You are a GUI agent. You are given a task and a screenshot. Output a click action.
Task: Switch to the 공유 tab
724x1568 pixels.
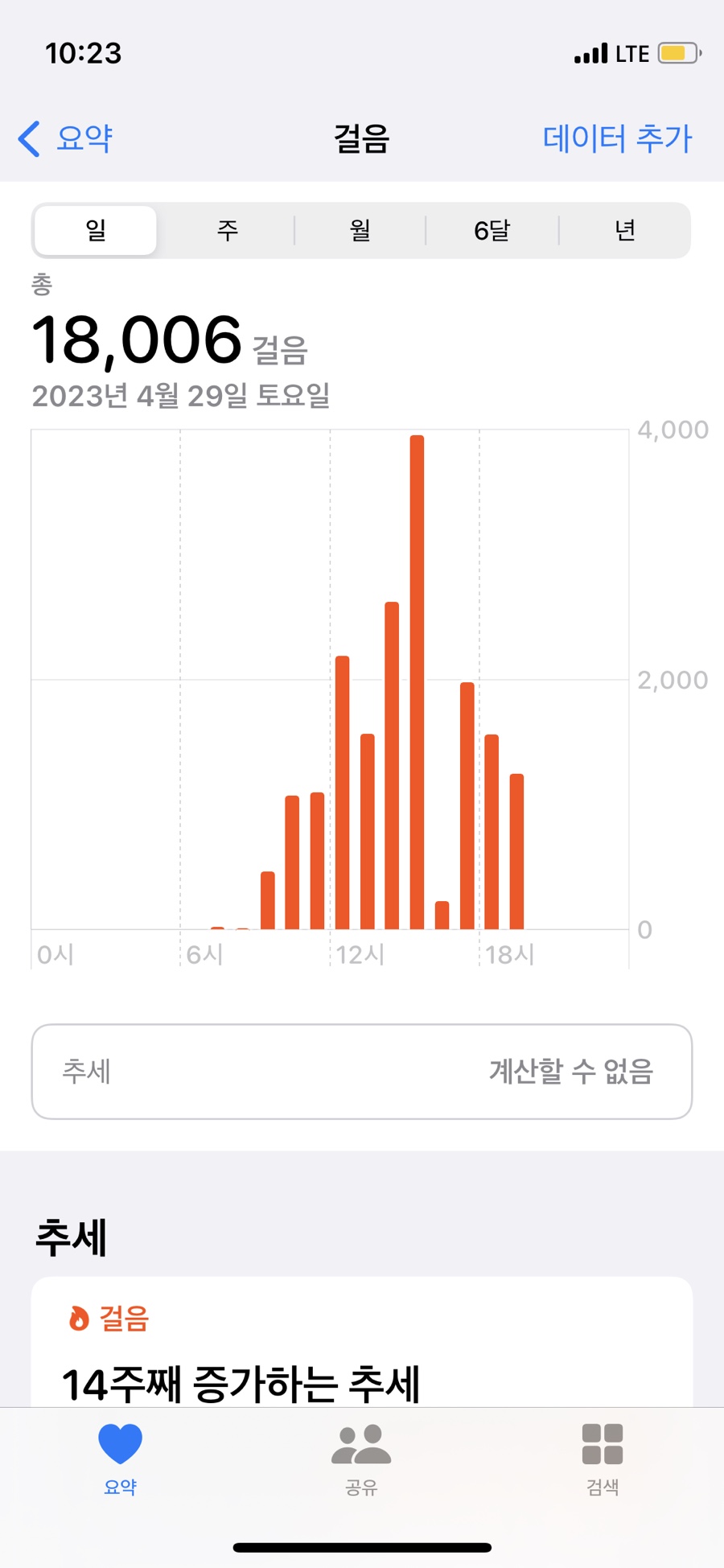(x=361, y=1458)
